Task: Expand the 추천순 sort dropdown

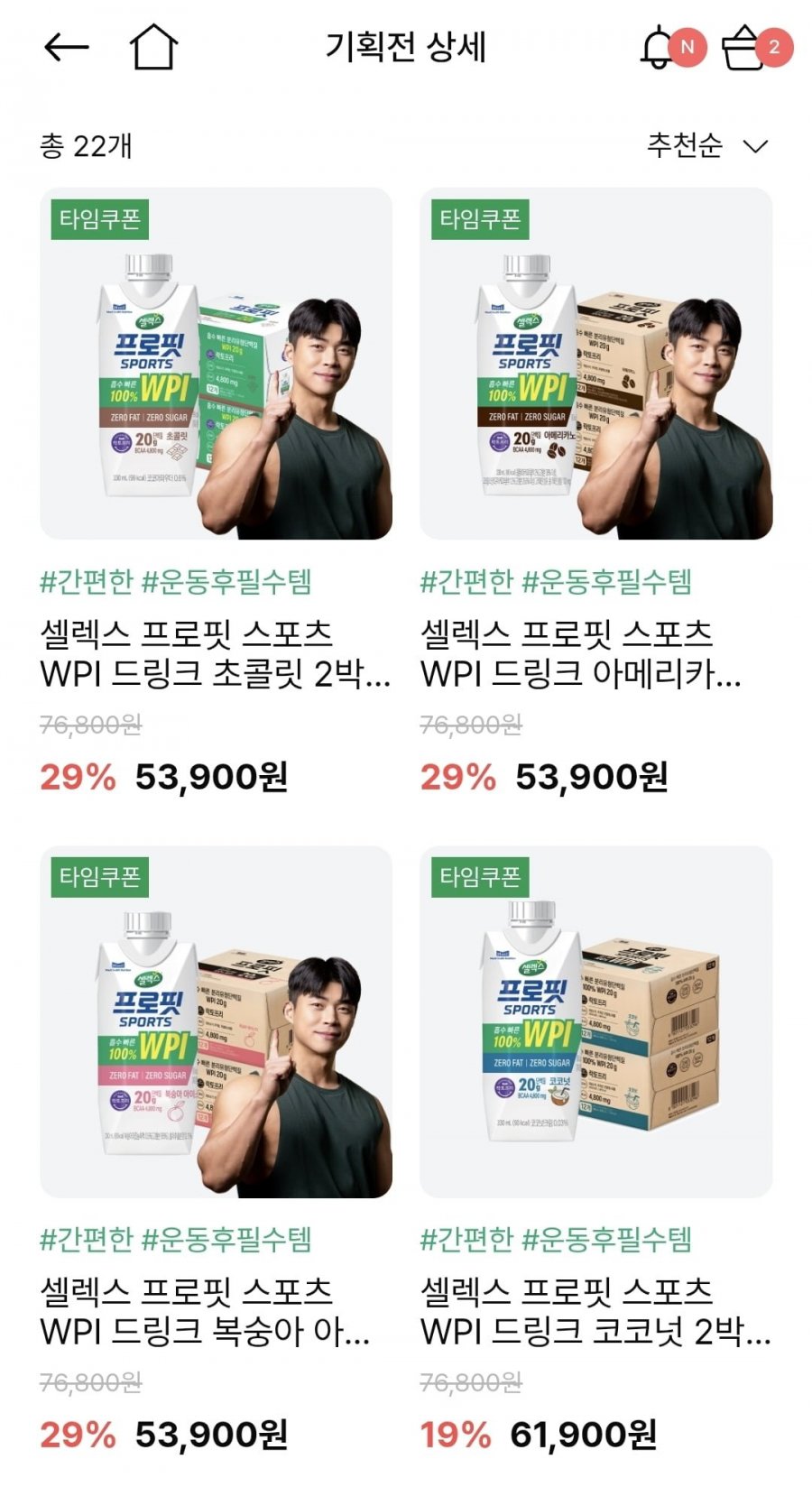Action: click(707, 145)
